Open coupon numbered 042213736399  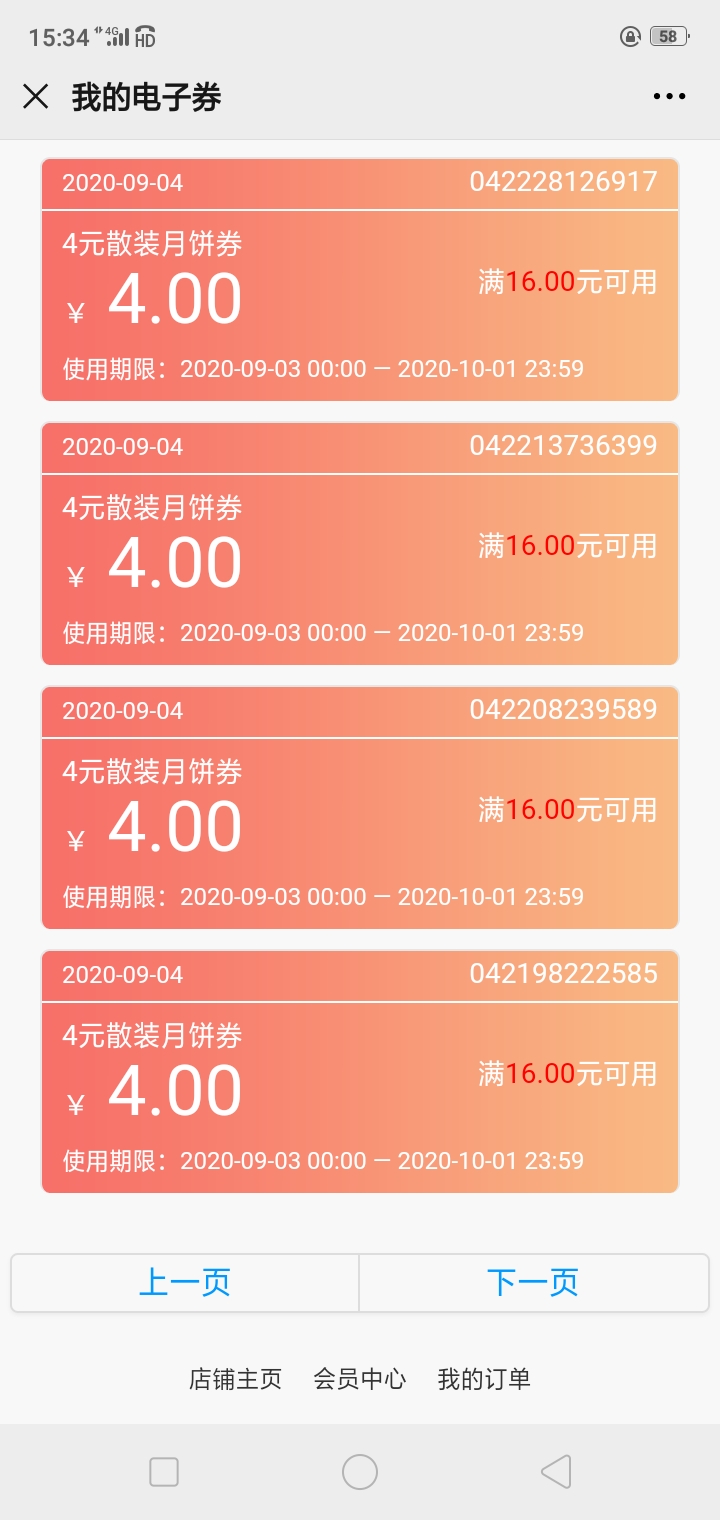360,544
